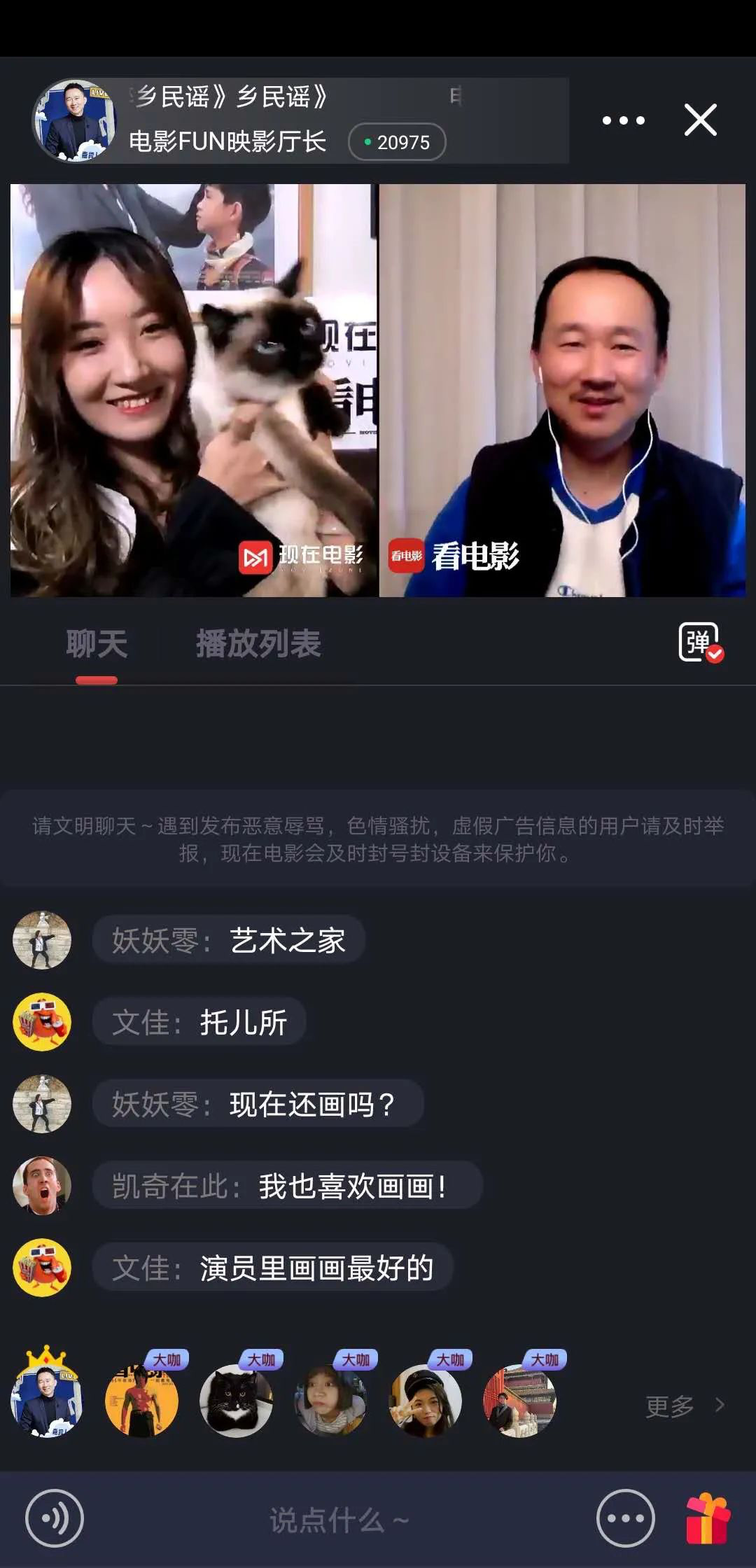Switch to the 播放列表 tab

coord(258,644)
